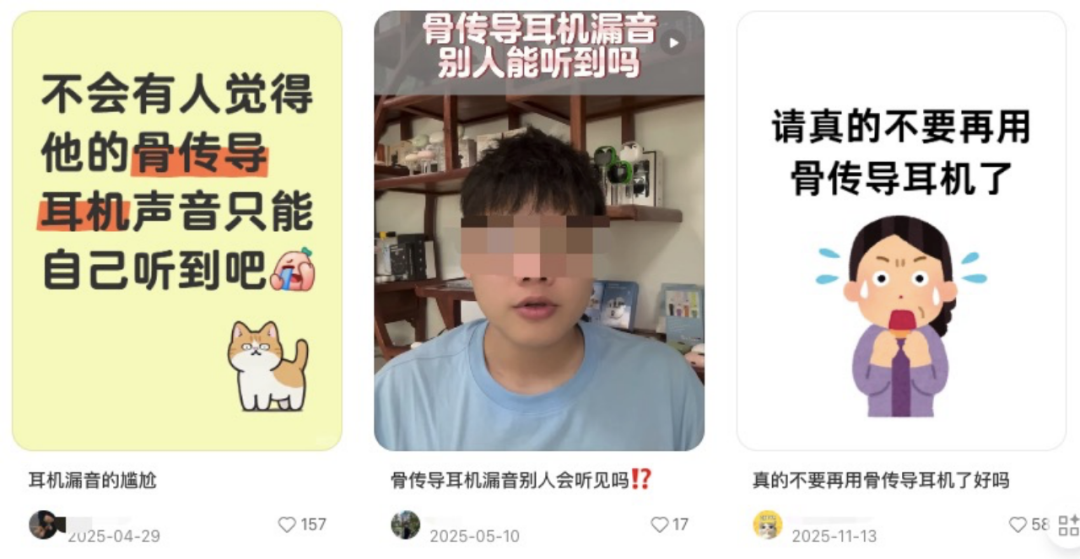
Task: Like the video about 骨传导耳机漏音别人会听见吗
Action: [660, 524]
